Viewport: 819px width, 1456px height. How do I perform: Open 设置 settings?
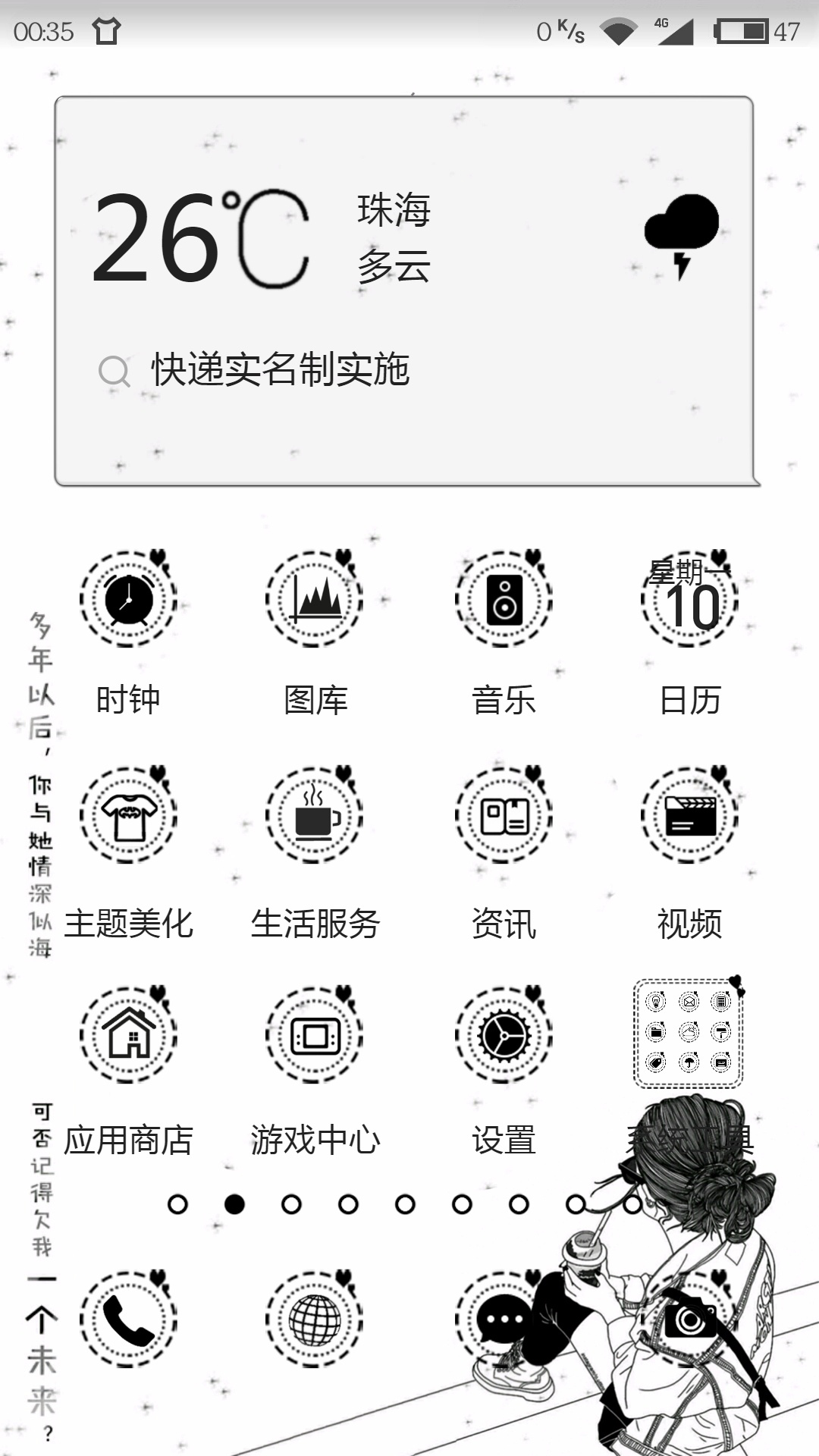504,1035
